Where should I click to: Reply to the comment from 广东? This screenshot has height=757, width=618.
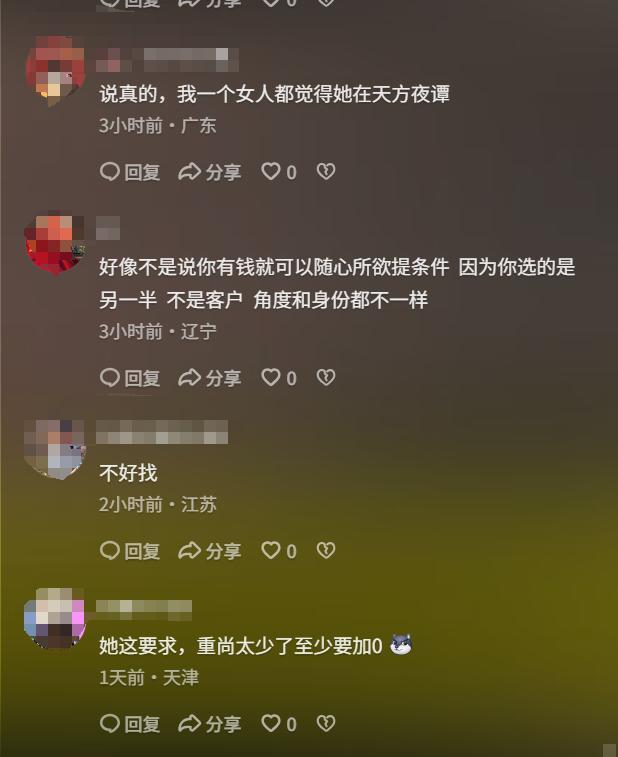coord(130,172)
